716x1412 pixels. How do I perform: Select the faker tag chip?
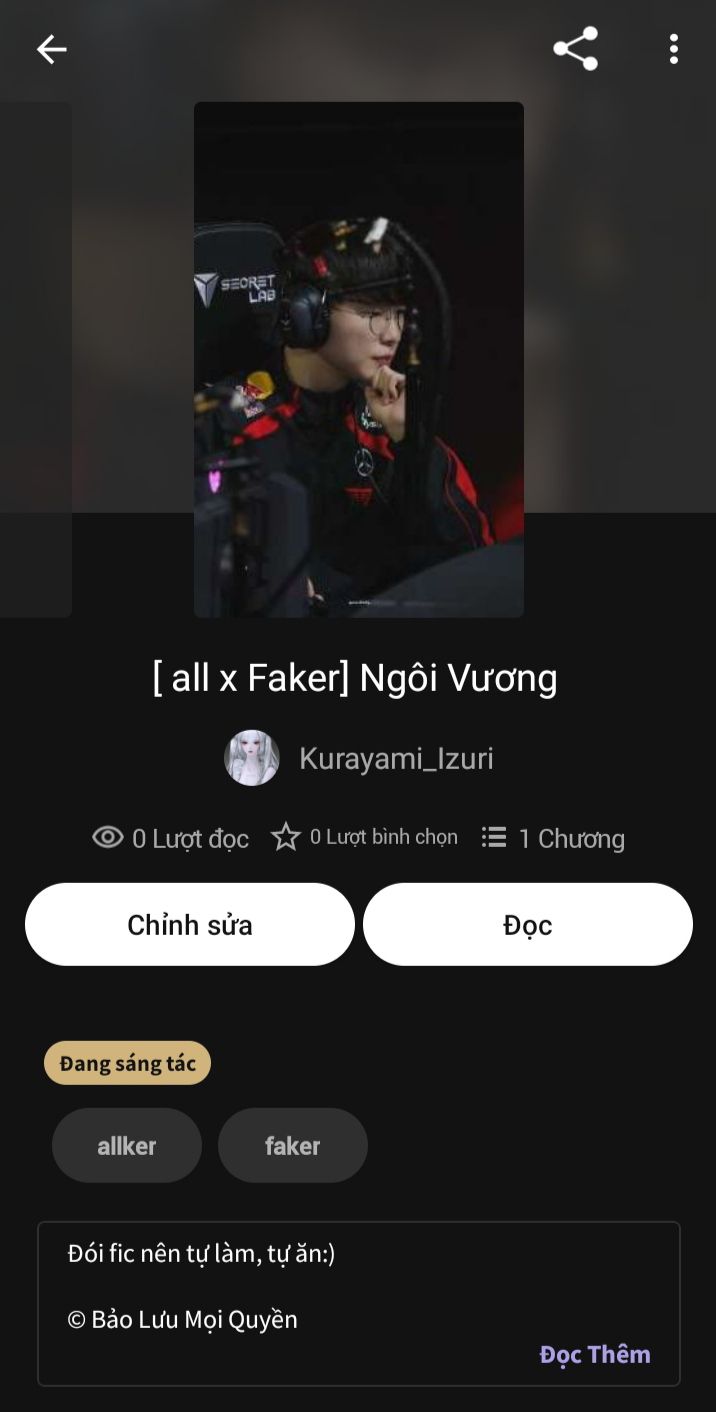[292, 1146]
